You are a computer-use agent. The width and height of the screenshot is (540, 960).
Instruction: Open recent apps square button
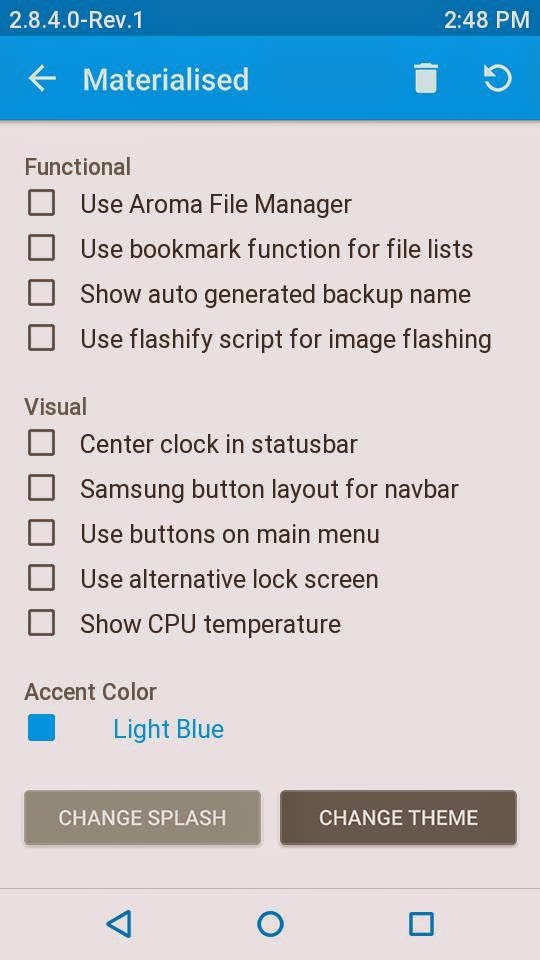(421, 923)
